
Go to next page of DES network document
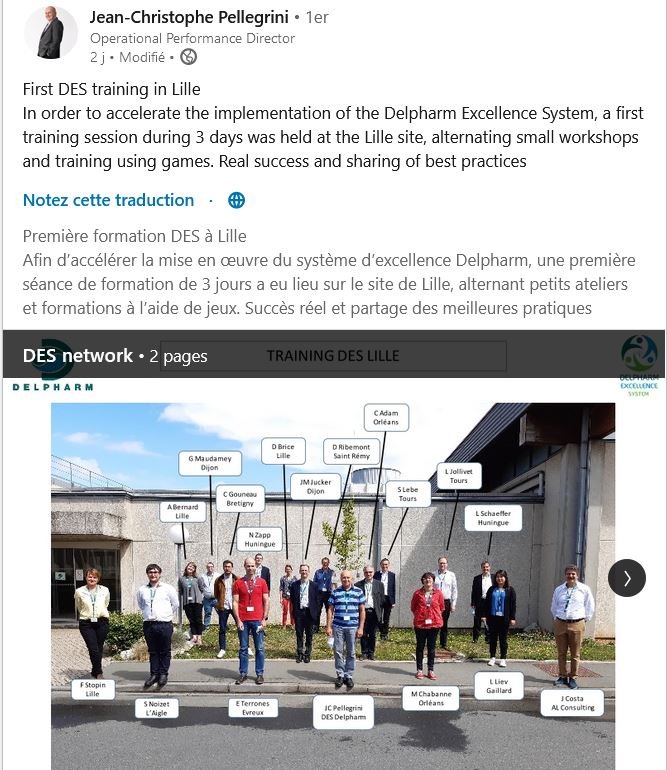(627, 578)
